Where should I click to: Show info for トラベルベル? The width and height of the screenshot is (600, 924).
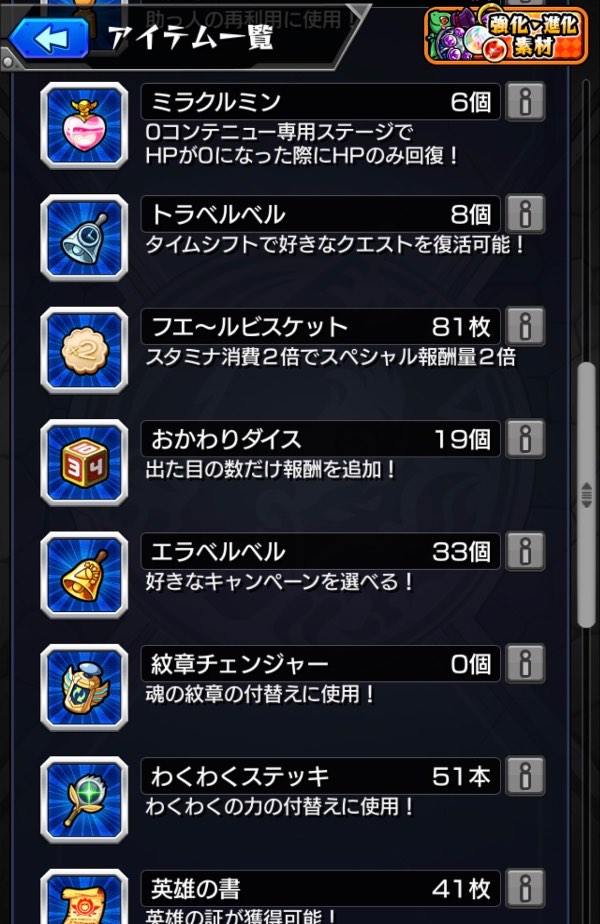[x=525, y=214]
